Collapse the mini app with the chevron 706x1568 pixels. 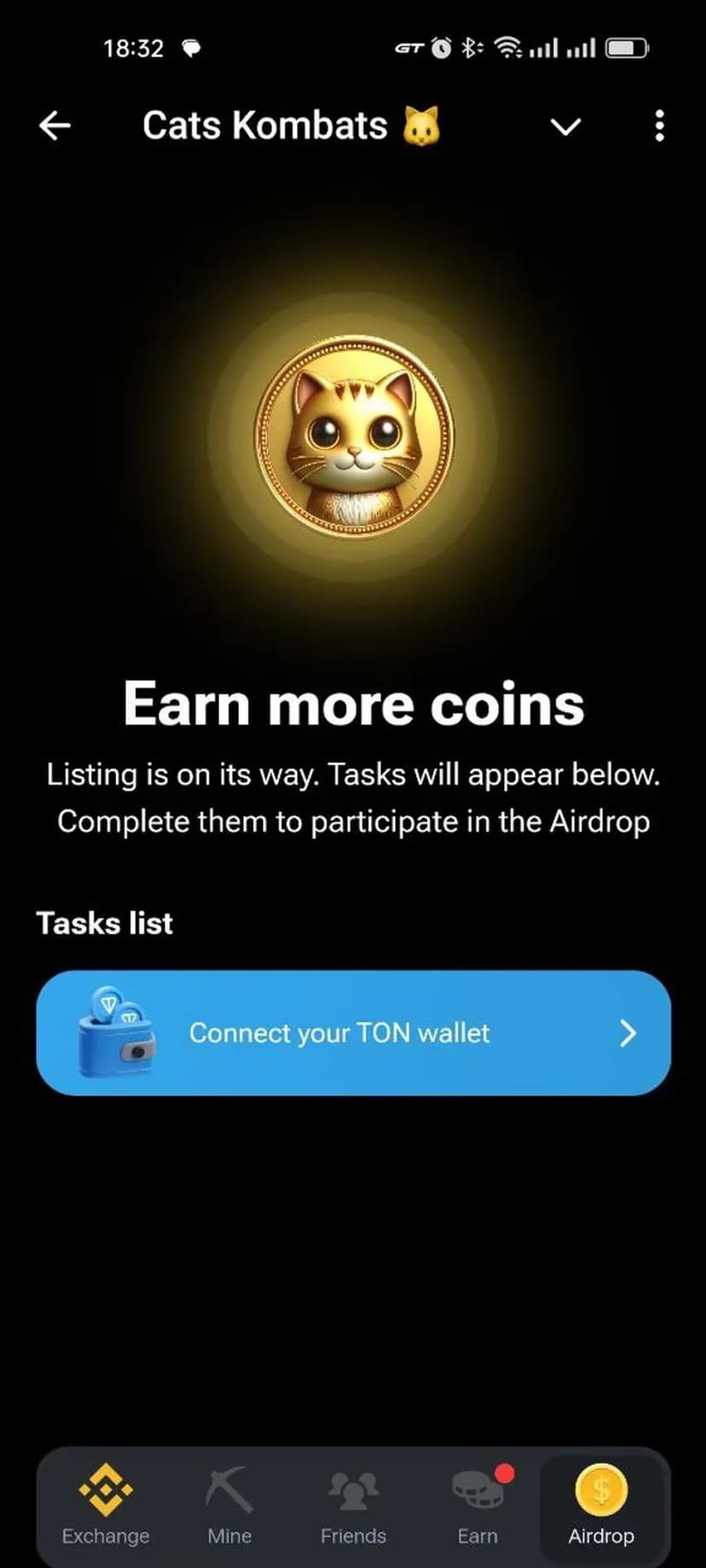point(565,127)
